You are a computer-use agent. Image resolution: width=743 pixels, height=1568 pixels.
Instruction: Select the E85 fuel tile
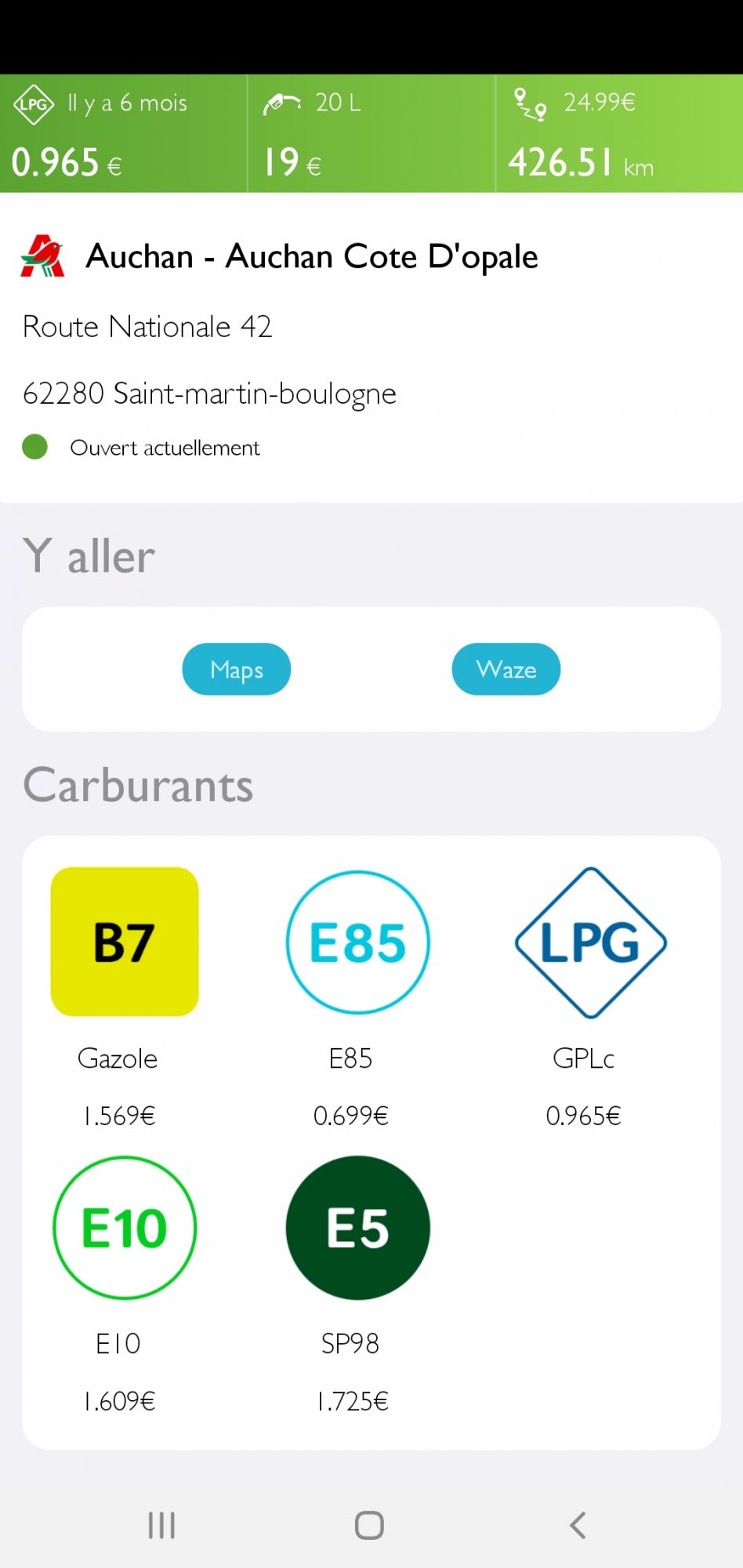[x=357, y=942]
